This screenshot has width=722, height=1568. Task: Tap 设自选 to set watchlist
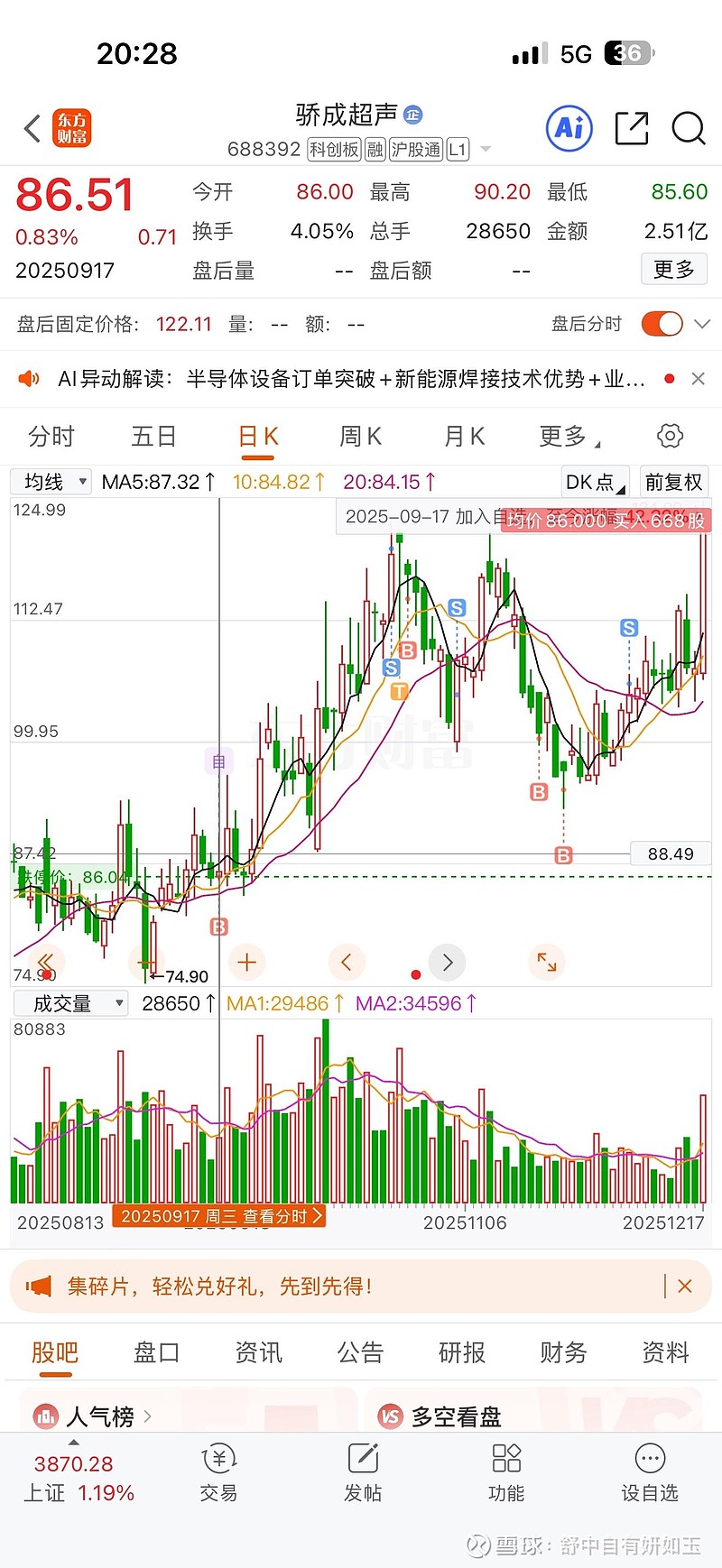pyautogui.click(x=649, y=1472)
